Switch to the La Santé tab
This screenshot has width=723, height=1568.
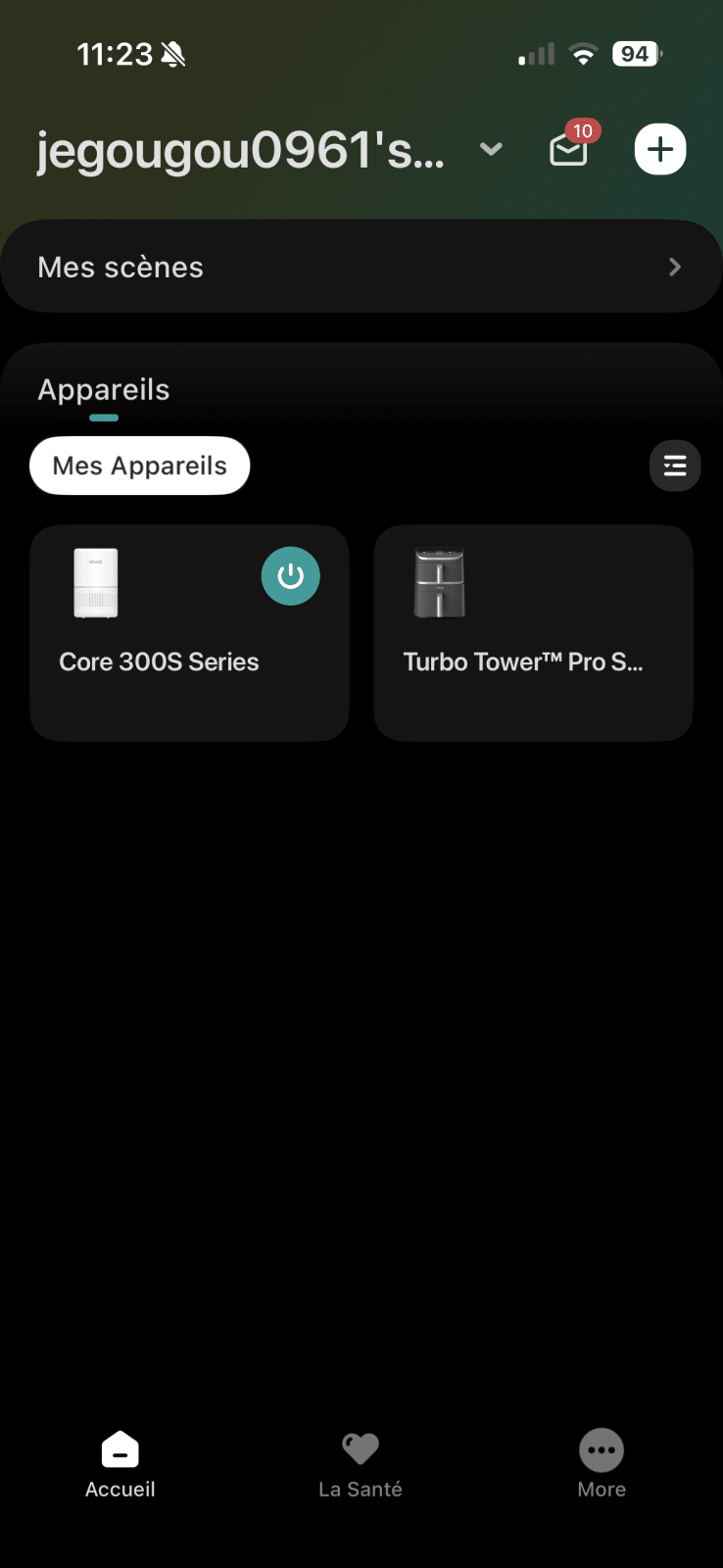pos(361,1464)
